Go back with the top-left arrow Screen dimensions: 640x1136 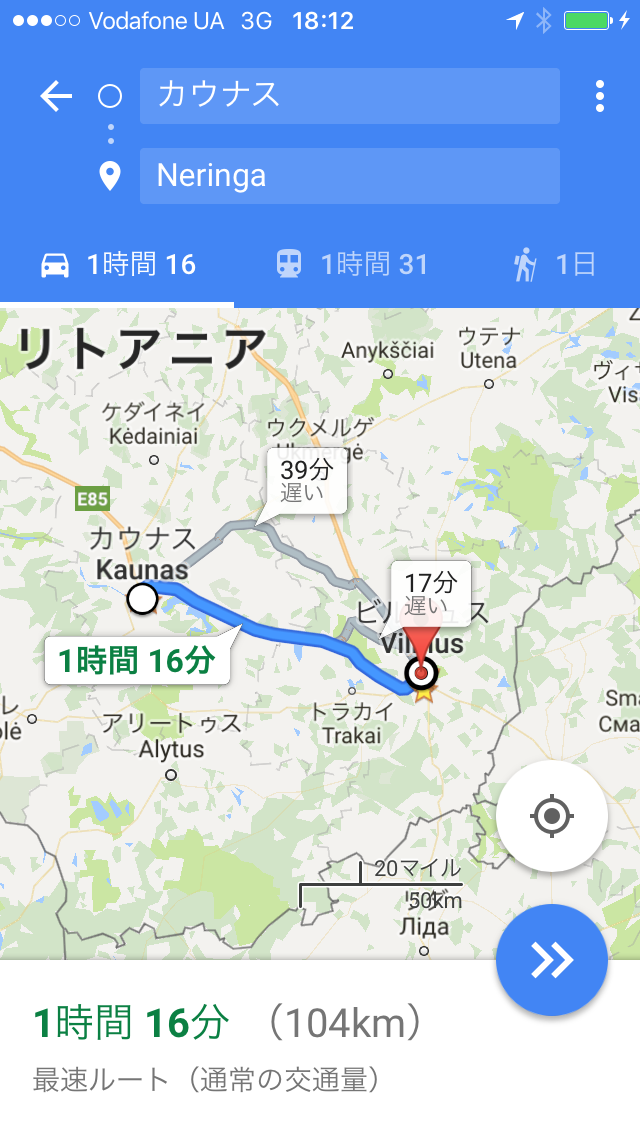point(56,96)
